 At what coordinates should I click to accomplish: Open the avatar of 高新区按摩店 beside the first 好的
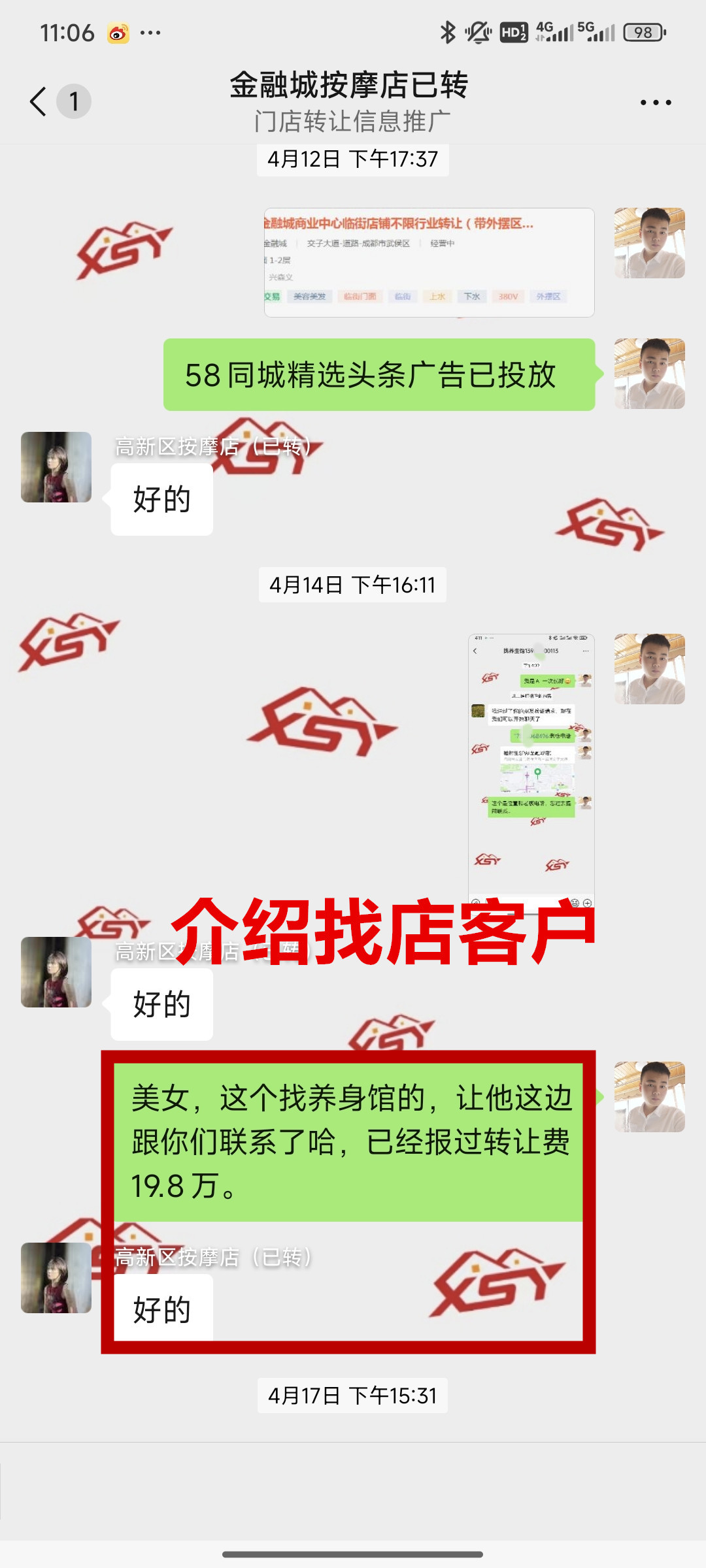tap(56, 467)
